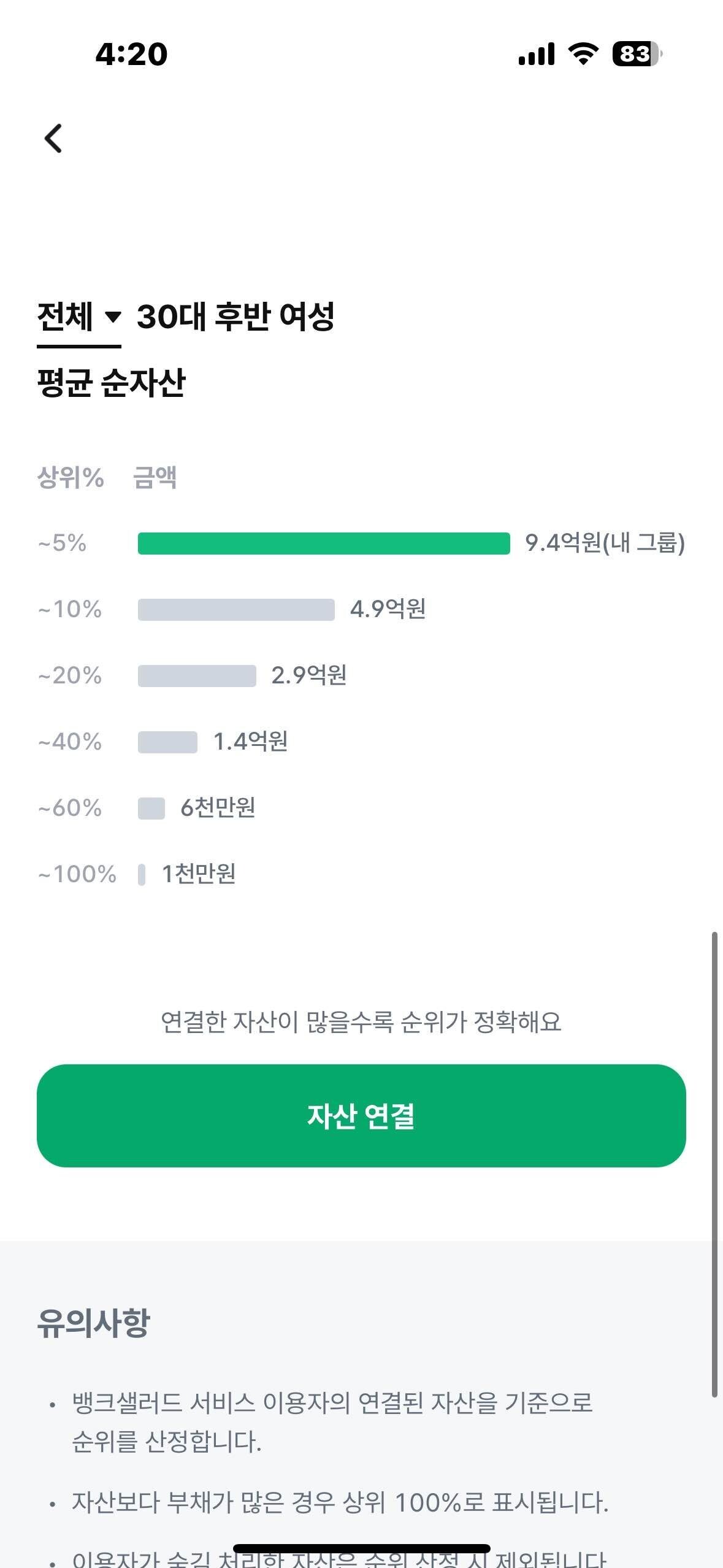
Task: Select the 30대 후반 여성 group label
Action: tap(240, 317)
